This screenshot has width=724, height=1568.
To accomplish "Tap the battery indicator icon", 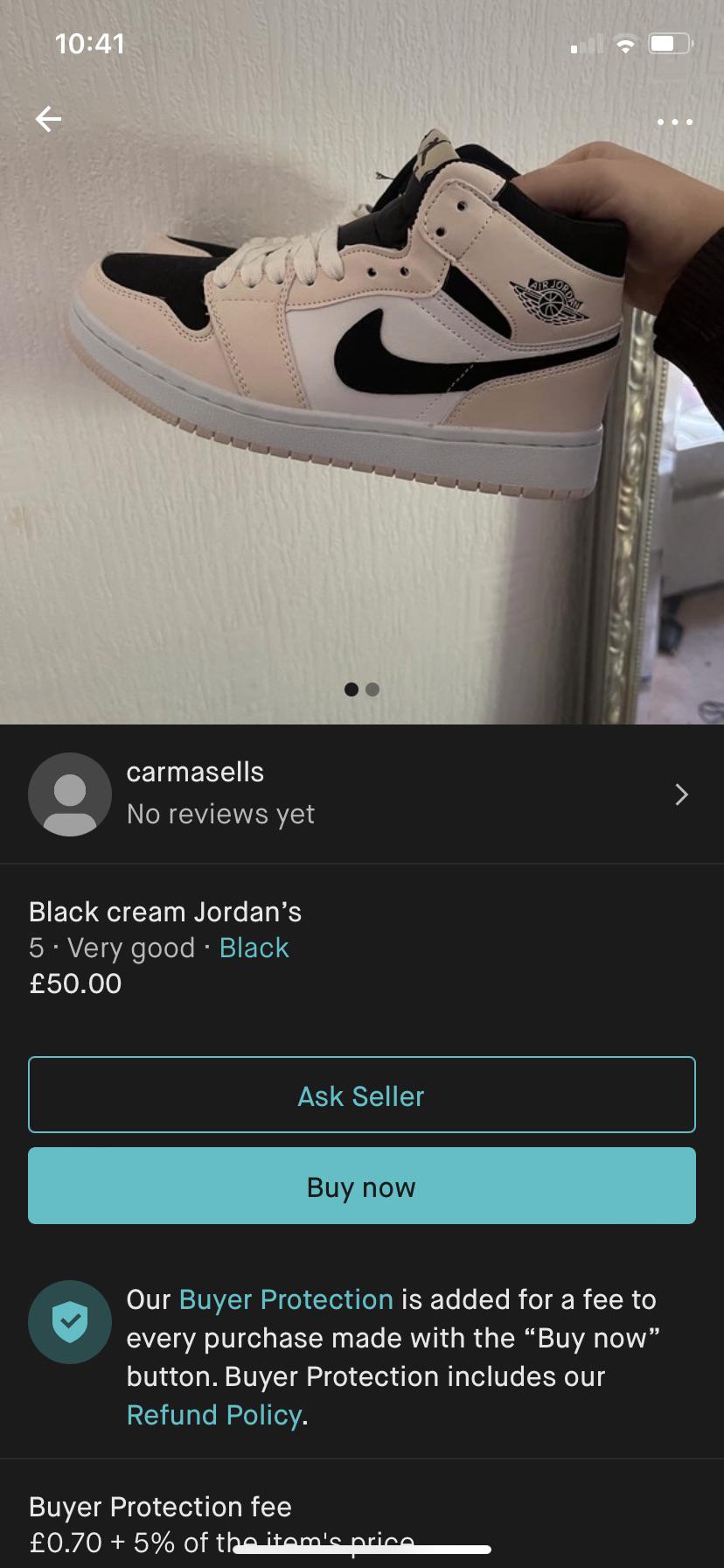I will point(670,43).
